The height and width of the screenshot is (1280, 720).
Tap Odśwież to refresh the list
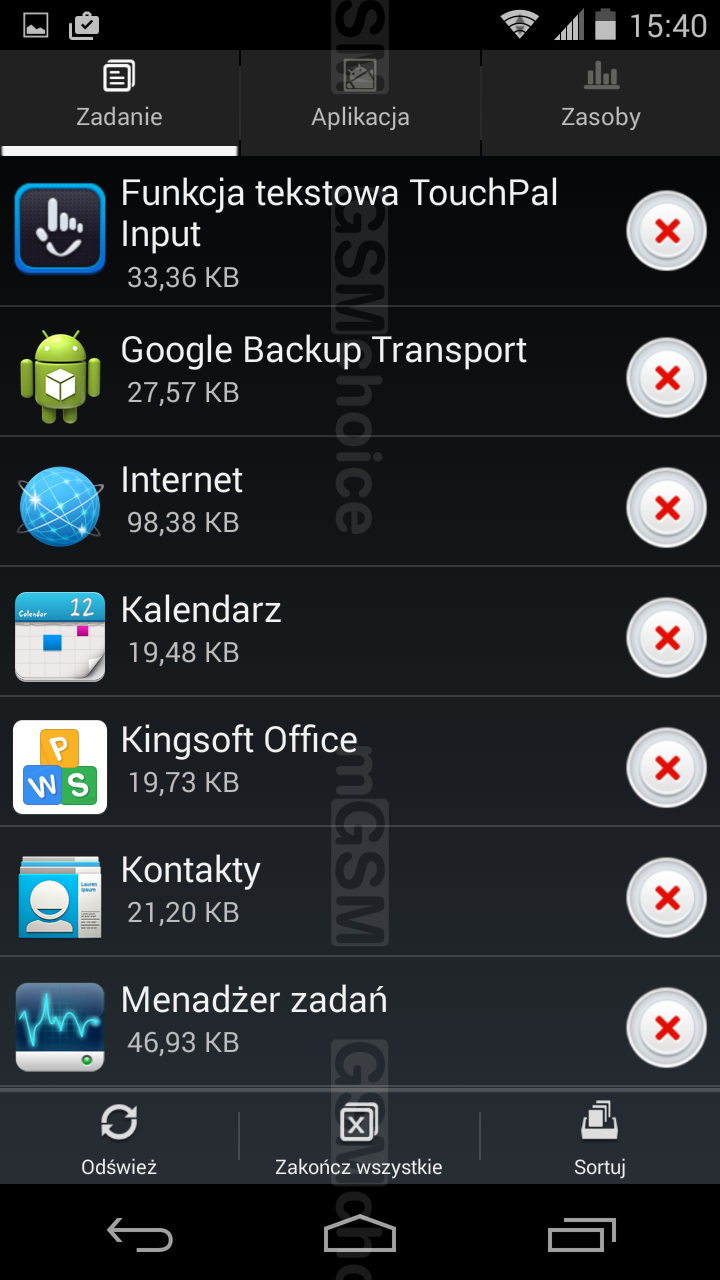click(x=119, y=1138)
